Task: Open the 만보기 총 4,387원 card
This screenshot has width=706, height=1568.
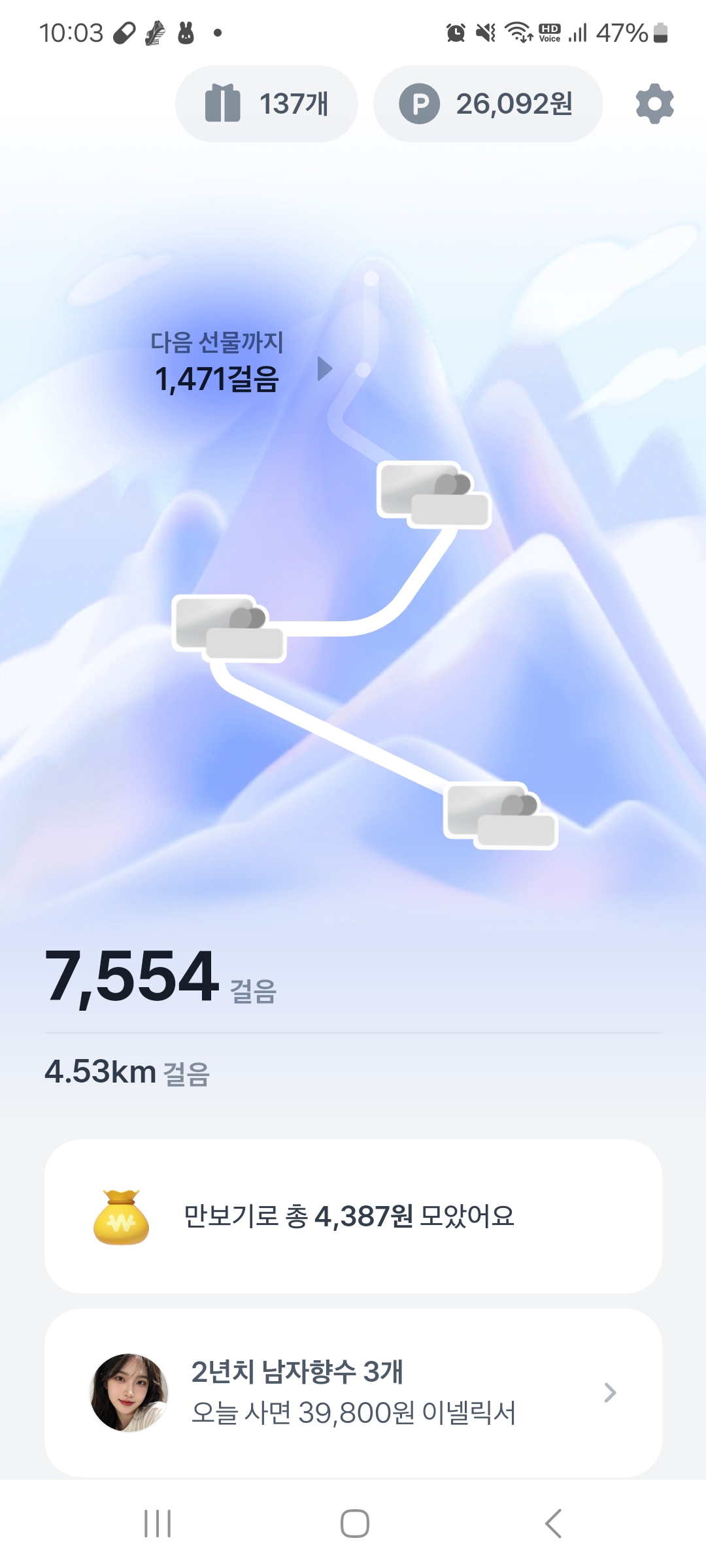Action: pos(353,1216)
